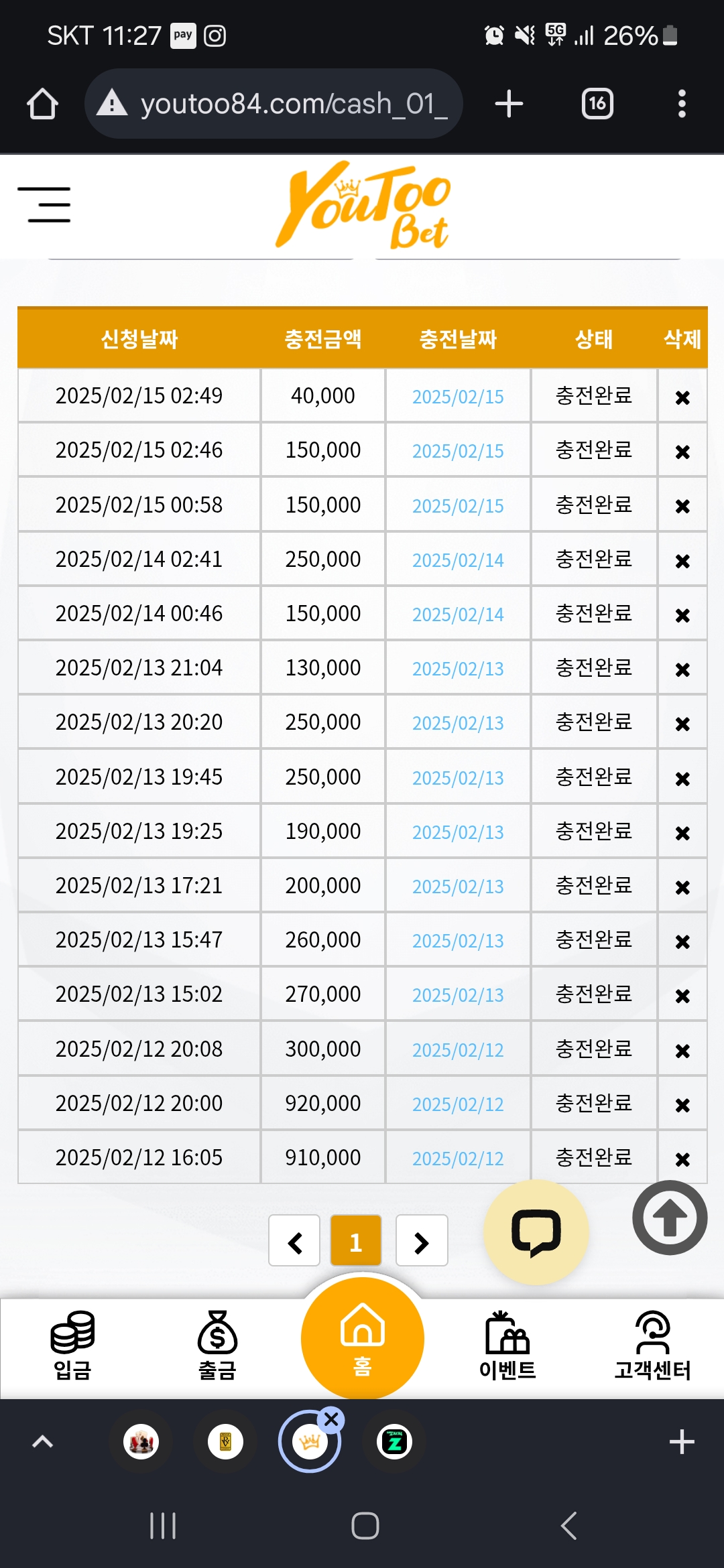Go to previous page arrow

point(294,1241)
